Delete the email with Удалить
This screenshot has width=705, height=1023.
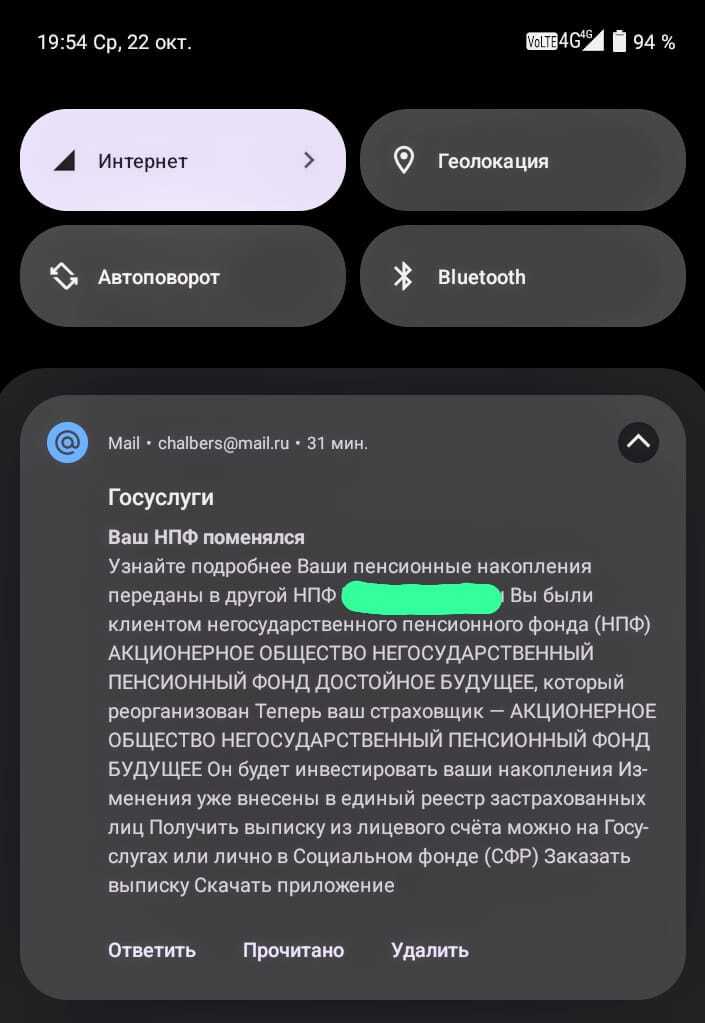point(430,950)
